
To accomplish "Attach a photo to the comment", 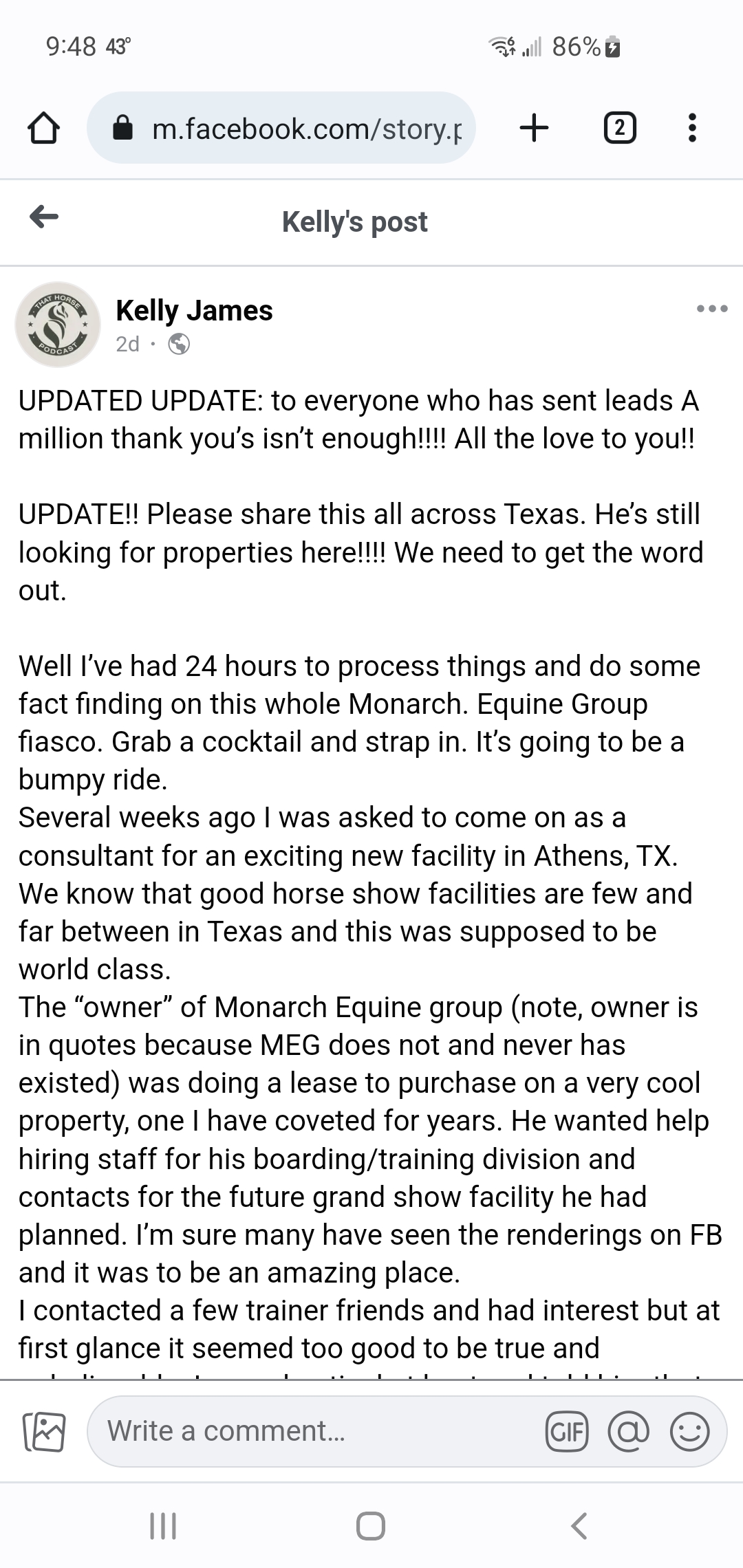I will (44, 1433).
